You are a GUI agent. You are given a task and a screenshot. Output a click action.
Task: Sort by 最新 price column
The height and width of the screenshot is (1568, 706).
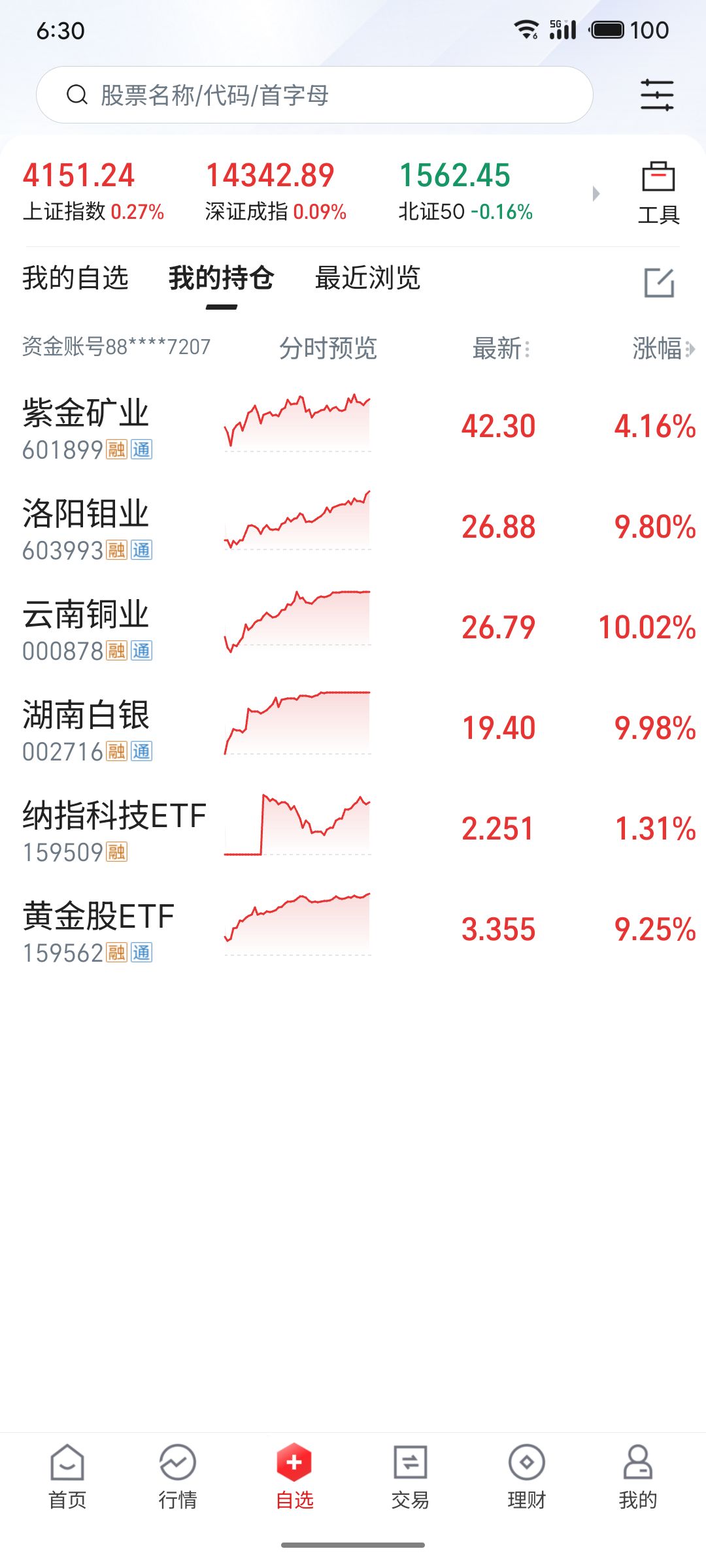[x=501, y=348]
